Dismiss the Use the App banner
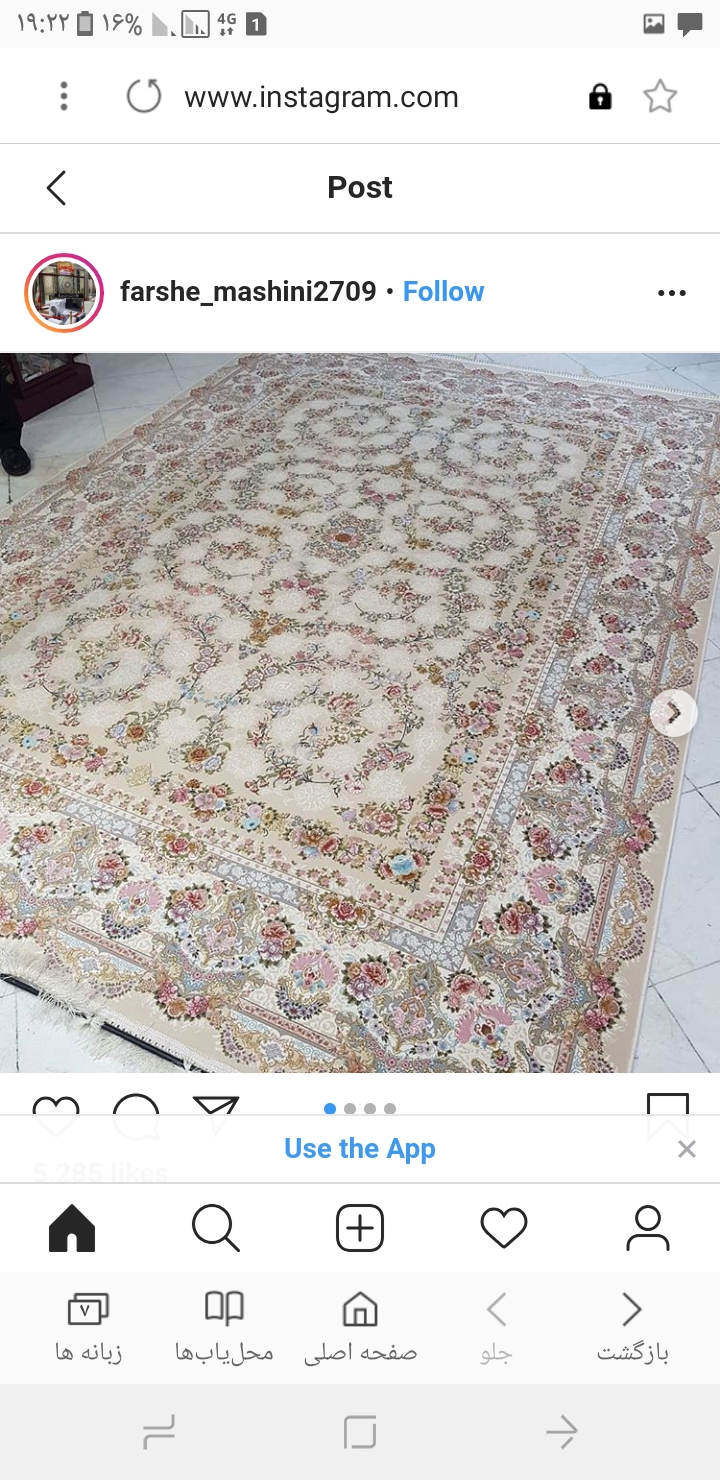720x1480 pixels. click(686, 1150)
